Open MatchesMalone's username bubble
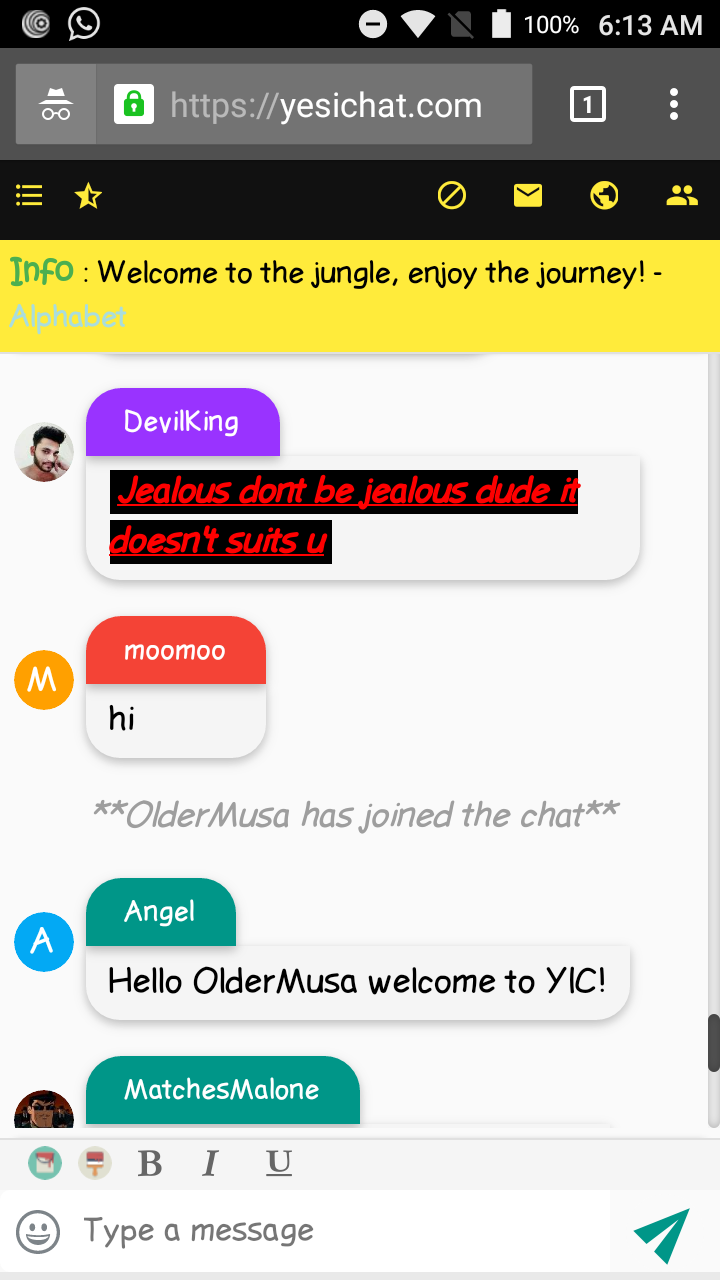 coord(222,1090)
